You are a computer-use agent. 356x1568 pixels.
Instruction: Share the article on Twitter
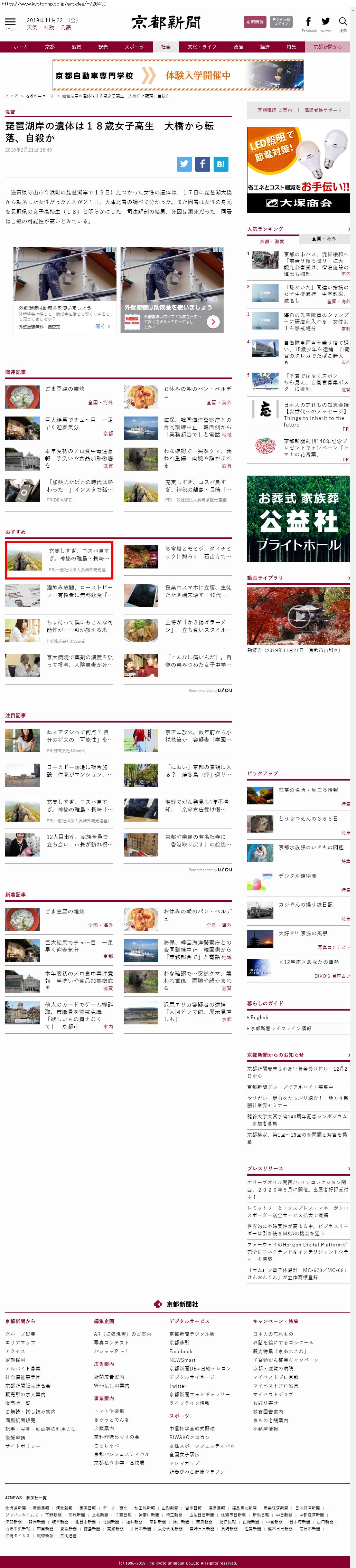[184, 164]
